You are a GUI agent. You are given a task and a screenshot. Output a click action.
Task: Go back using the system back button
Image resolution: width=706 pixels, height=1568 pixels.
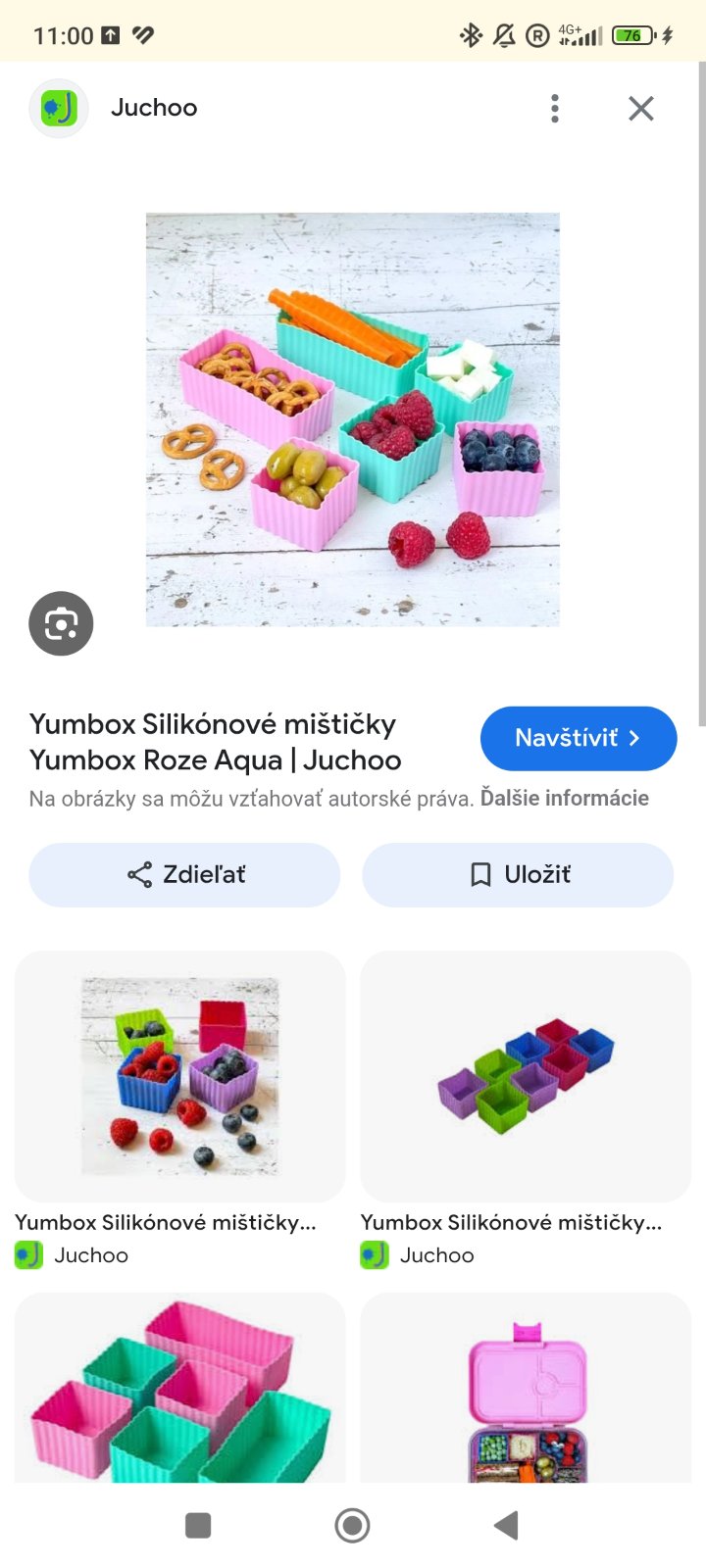[506, 1525]
